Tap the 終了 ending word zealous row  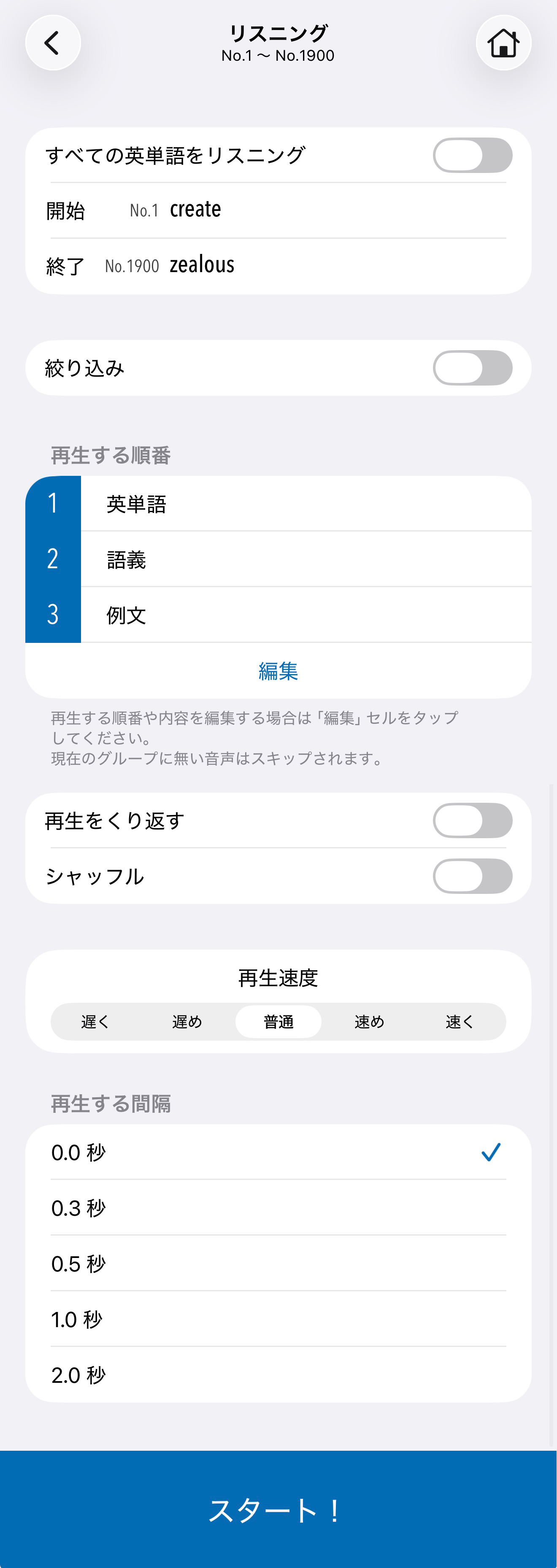coord(278,264)
